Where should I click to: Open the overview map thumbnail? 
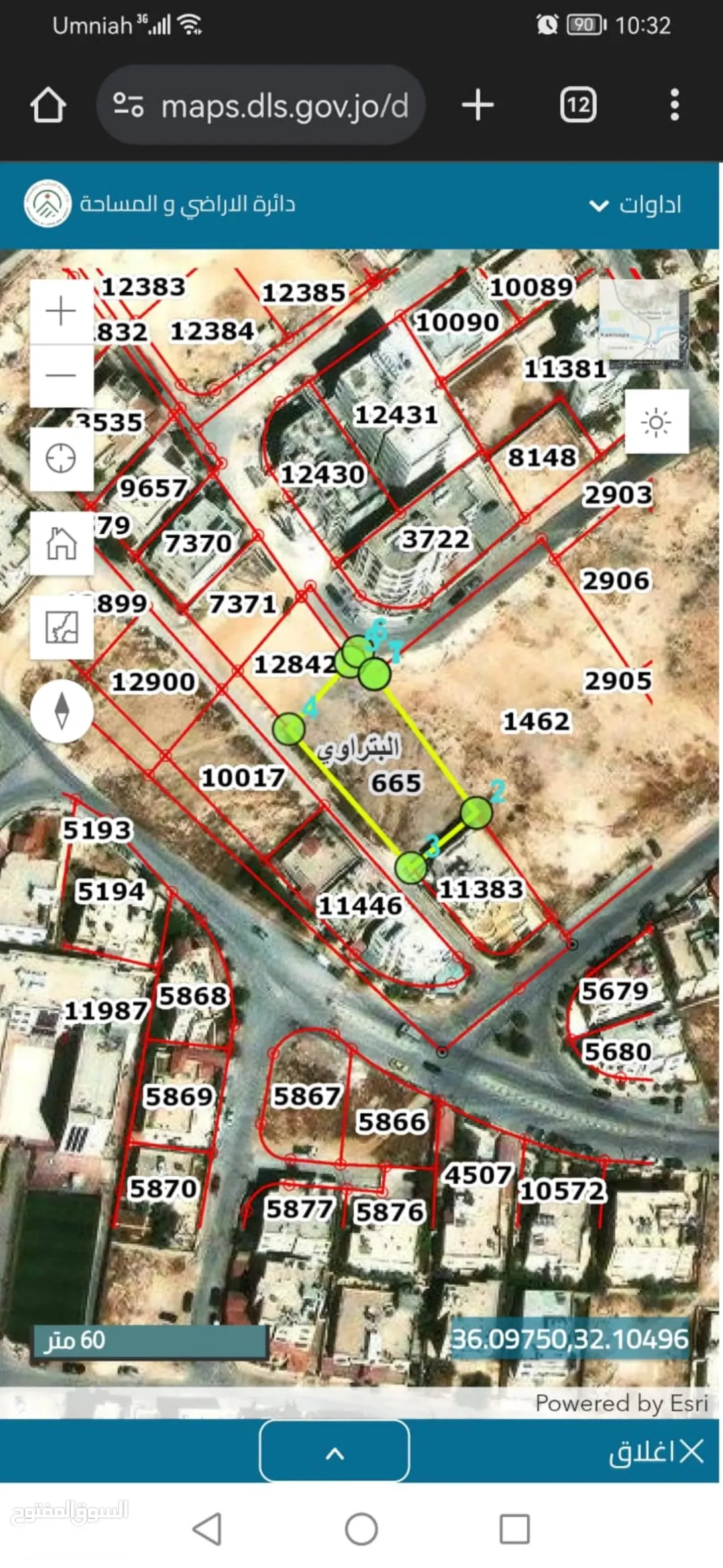[643, 324]
